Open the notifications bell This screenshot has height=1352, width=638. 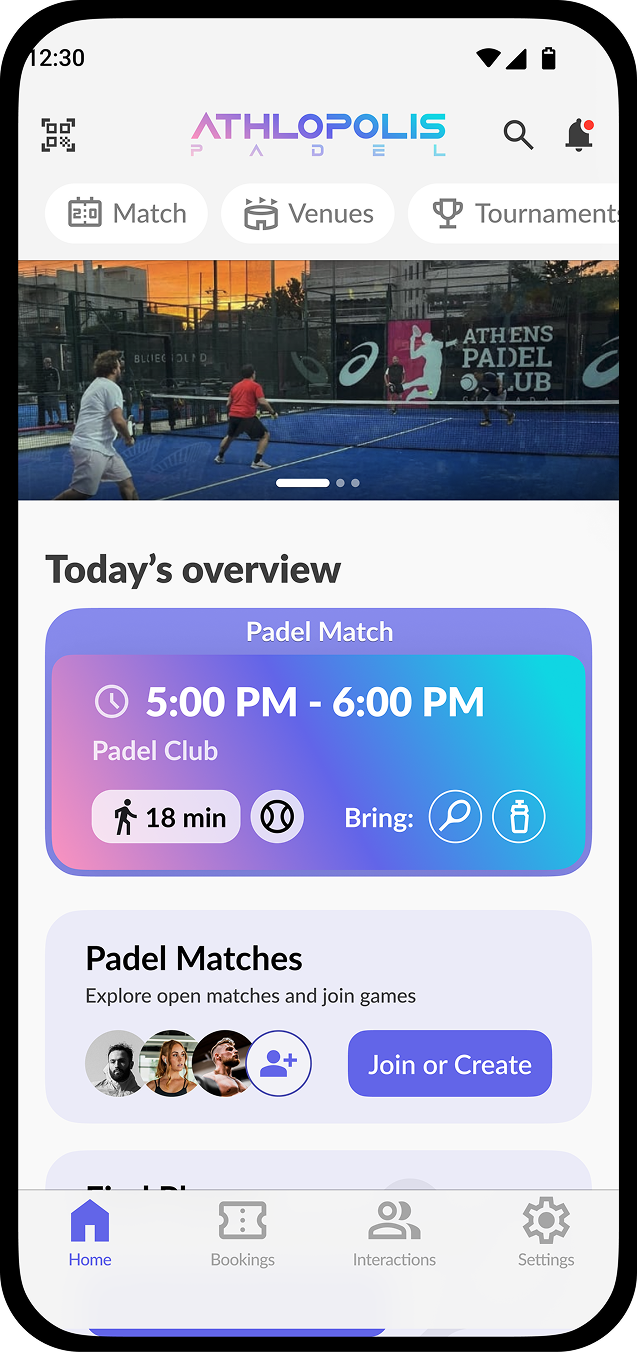pos(579,134)
